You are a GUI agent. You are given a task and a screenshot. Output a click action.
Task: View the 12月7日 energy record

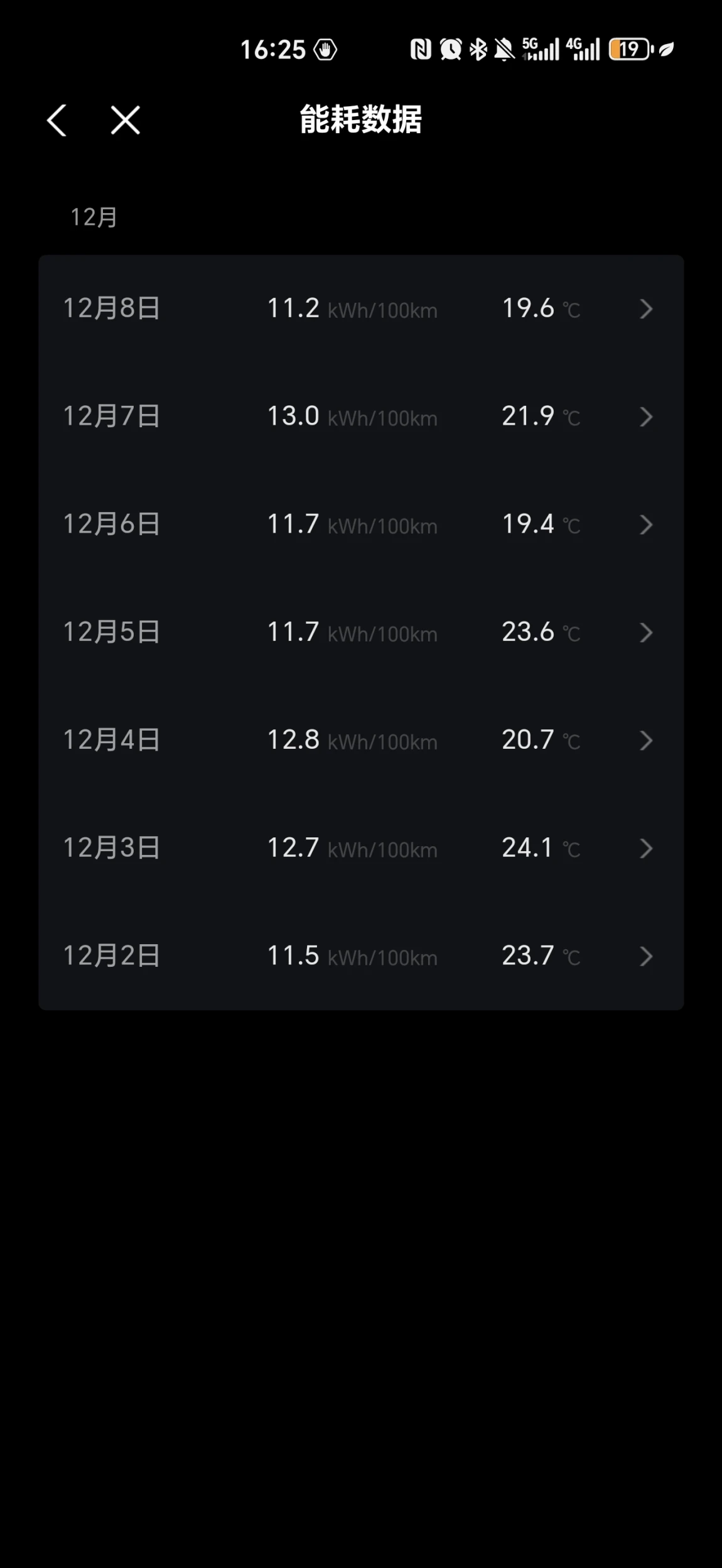361,416
